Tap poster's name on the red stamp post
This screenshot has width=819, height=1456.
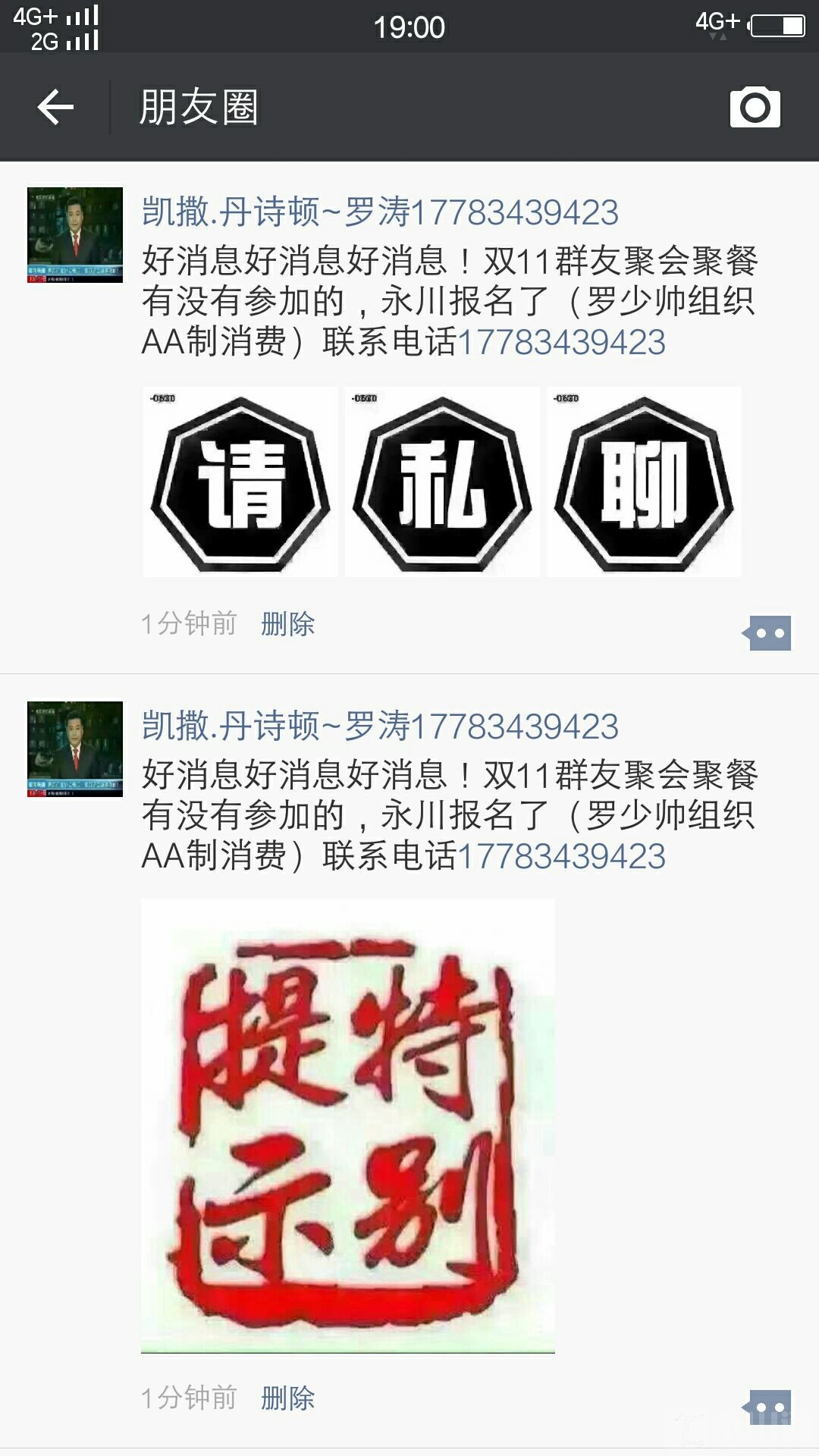pos(380,726)
